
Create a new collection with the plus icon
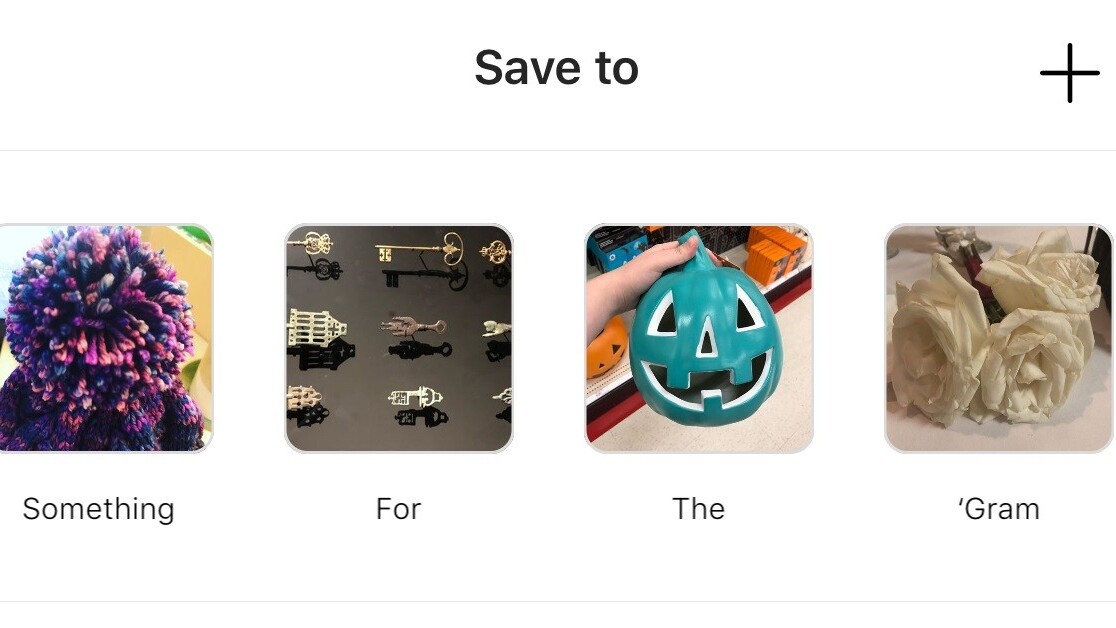click(x=1069, y=73)
